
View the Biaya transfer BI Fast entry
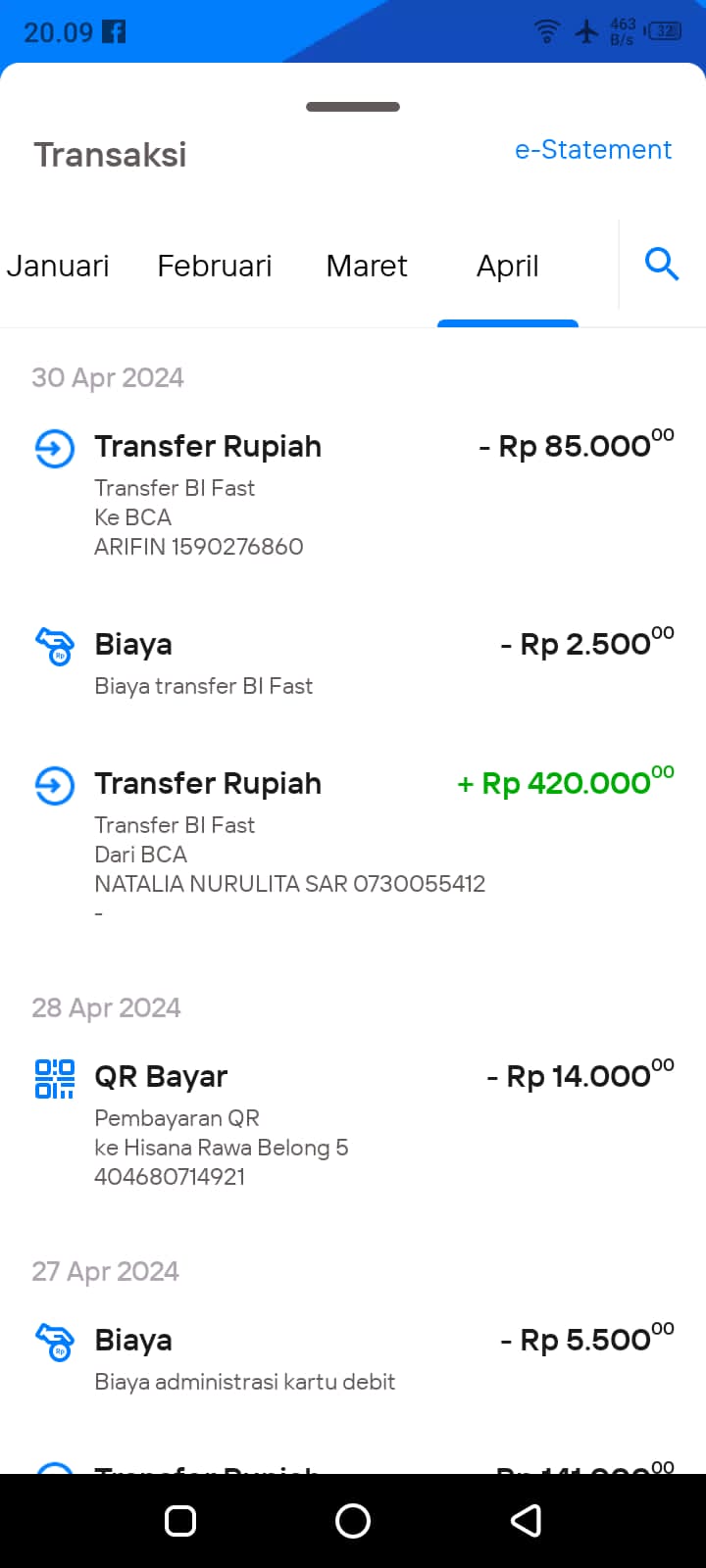(x=353, y=662)
